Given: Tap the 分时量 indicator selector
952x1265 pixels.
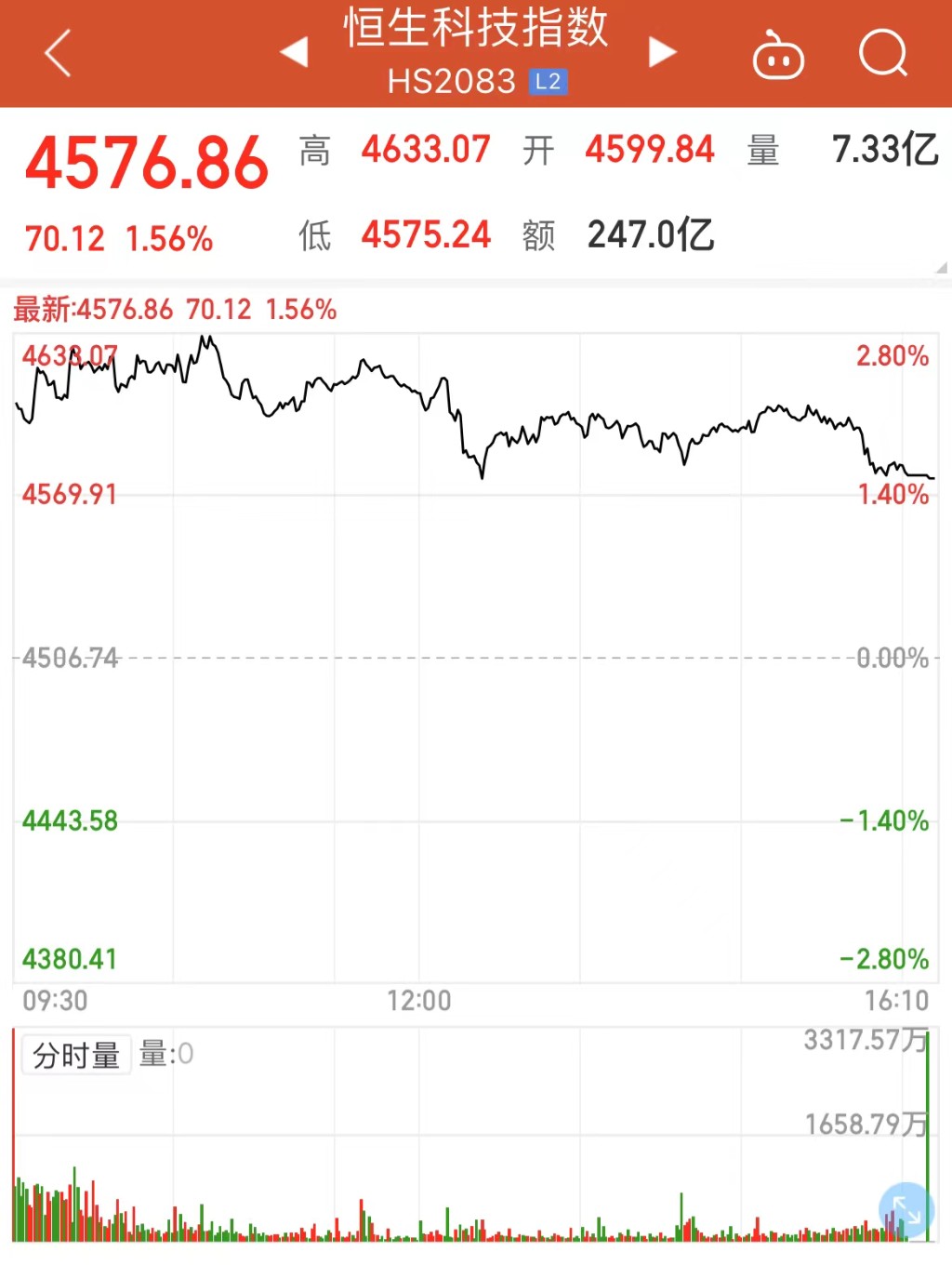Looking at the screenshot, I should (x=76, y=1055).
